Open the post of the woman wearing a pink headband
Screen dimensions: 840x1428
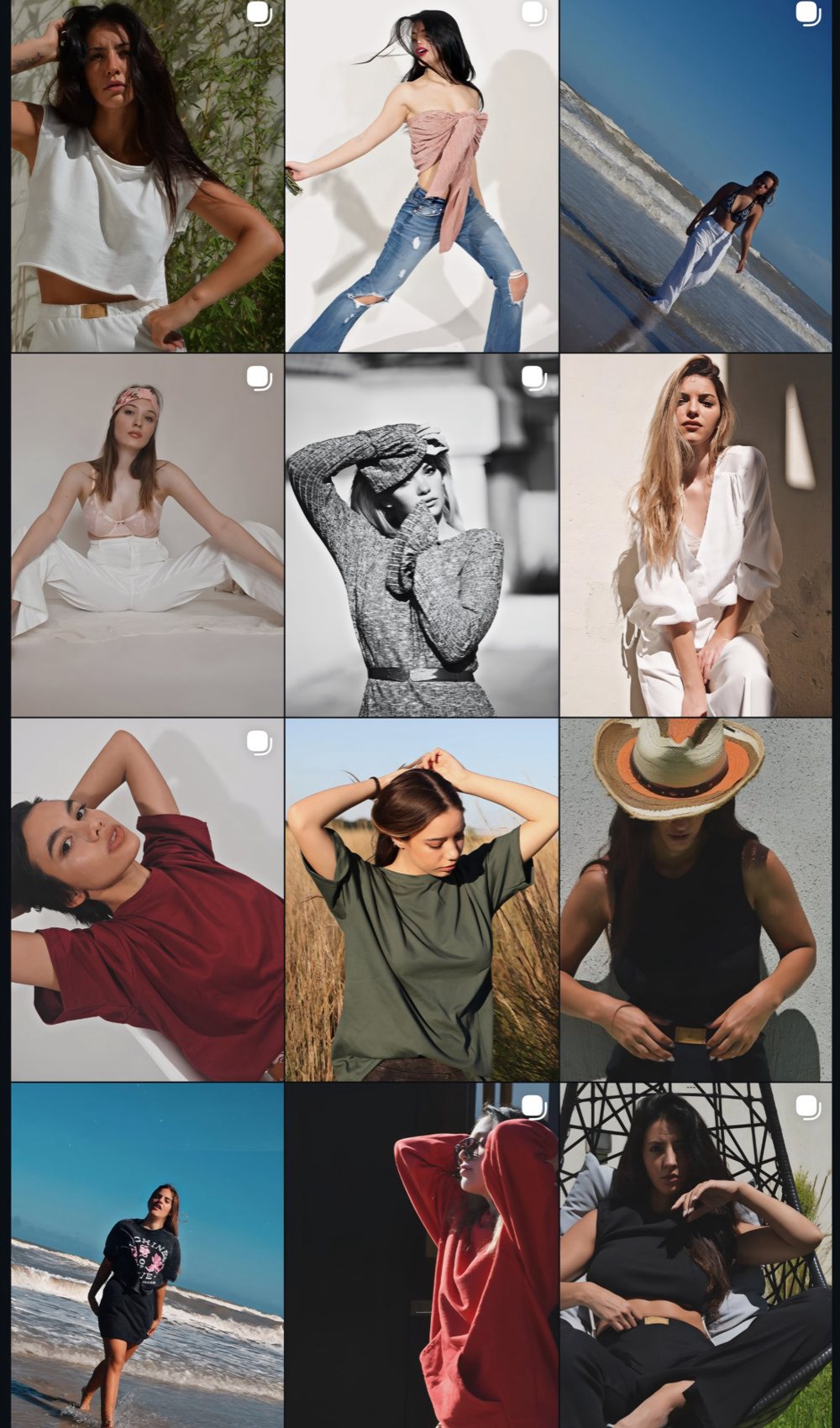147,535
